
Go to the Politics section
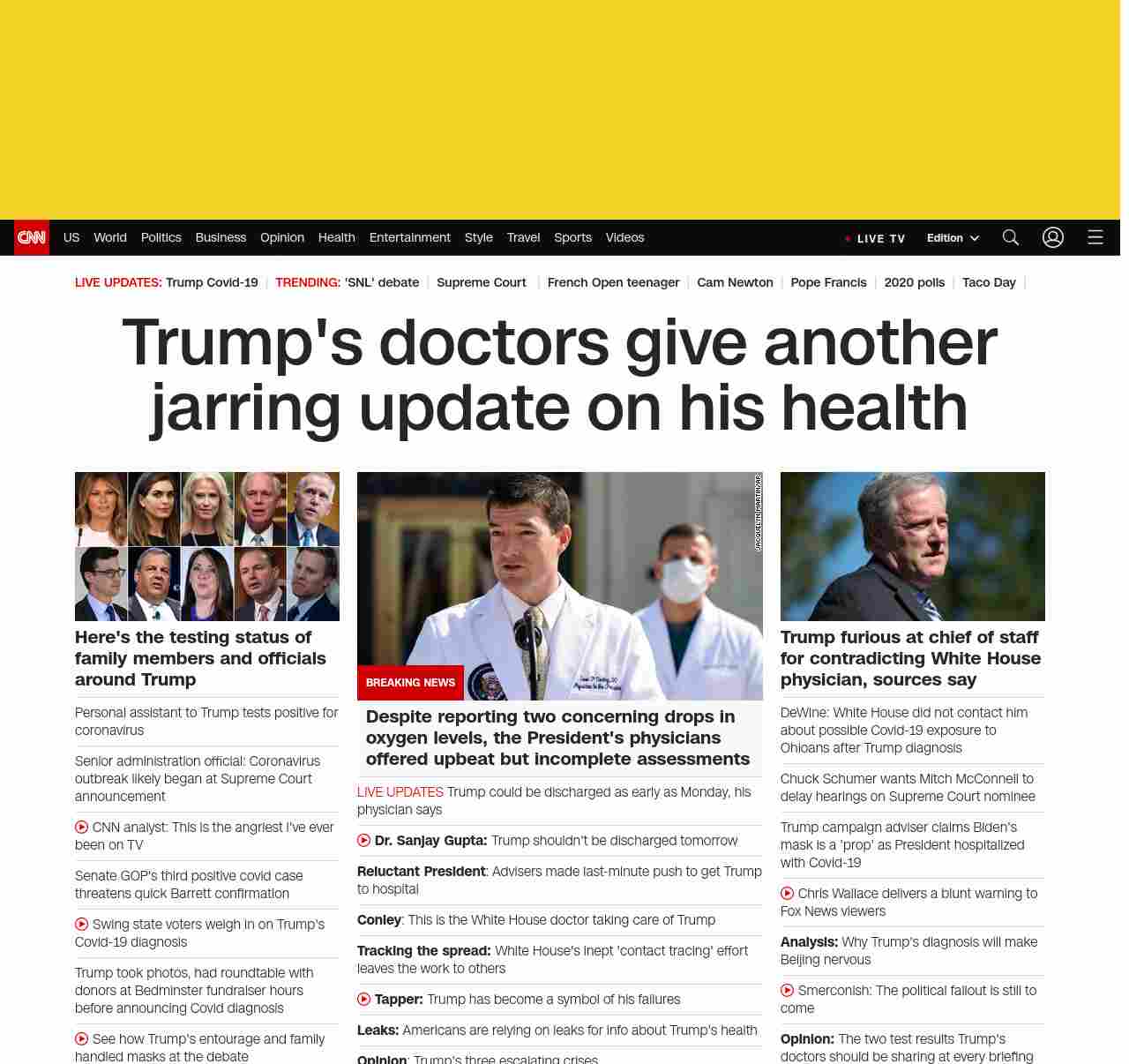click(161, 237)
